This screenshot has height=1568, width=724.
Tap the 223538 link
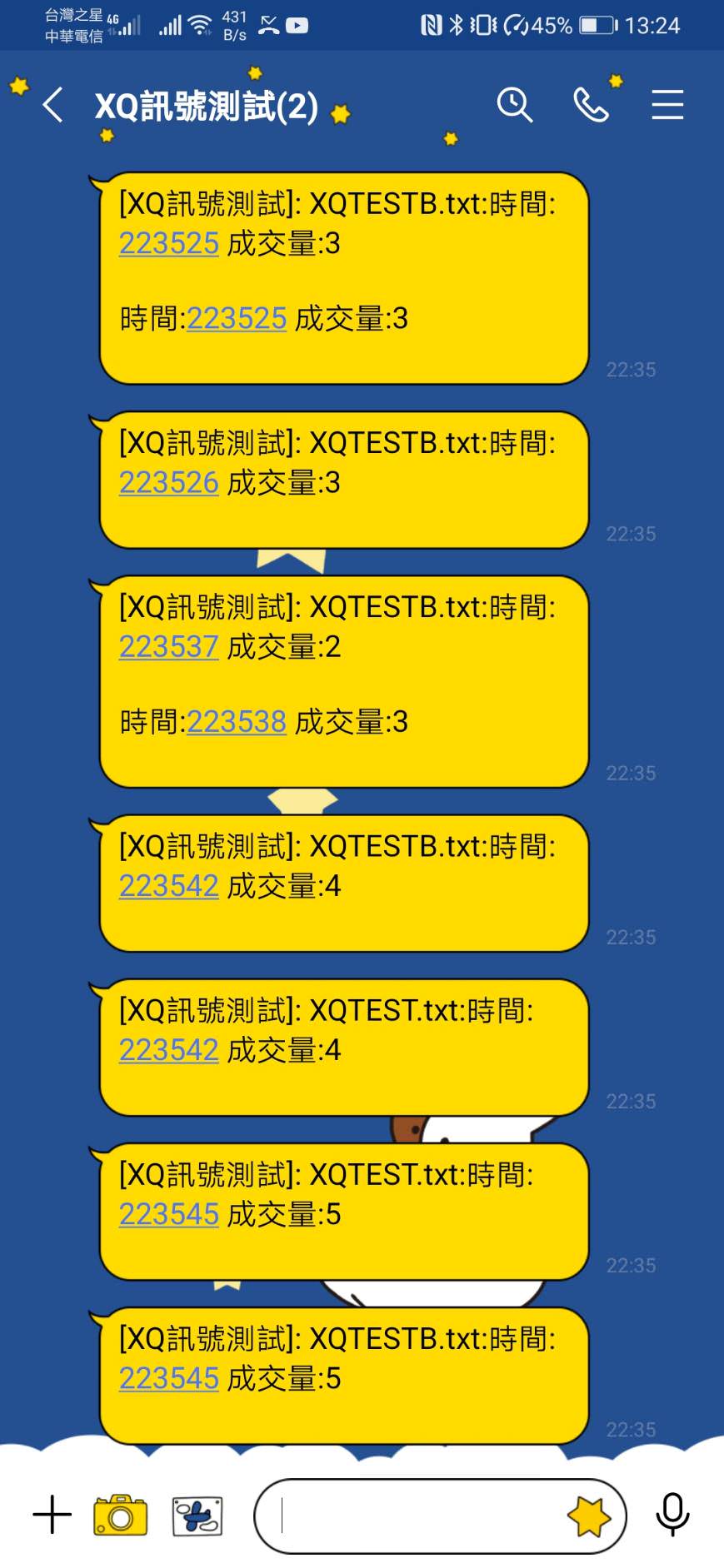[237, 722]
